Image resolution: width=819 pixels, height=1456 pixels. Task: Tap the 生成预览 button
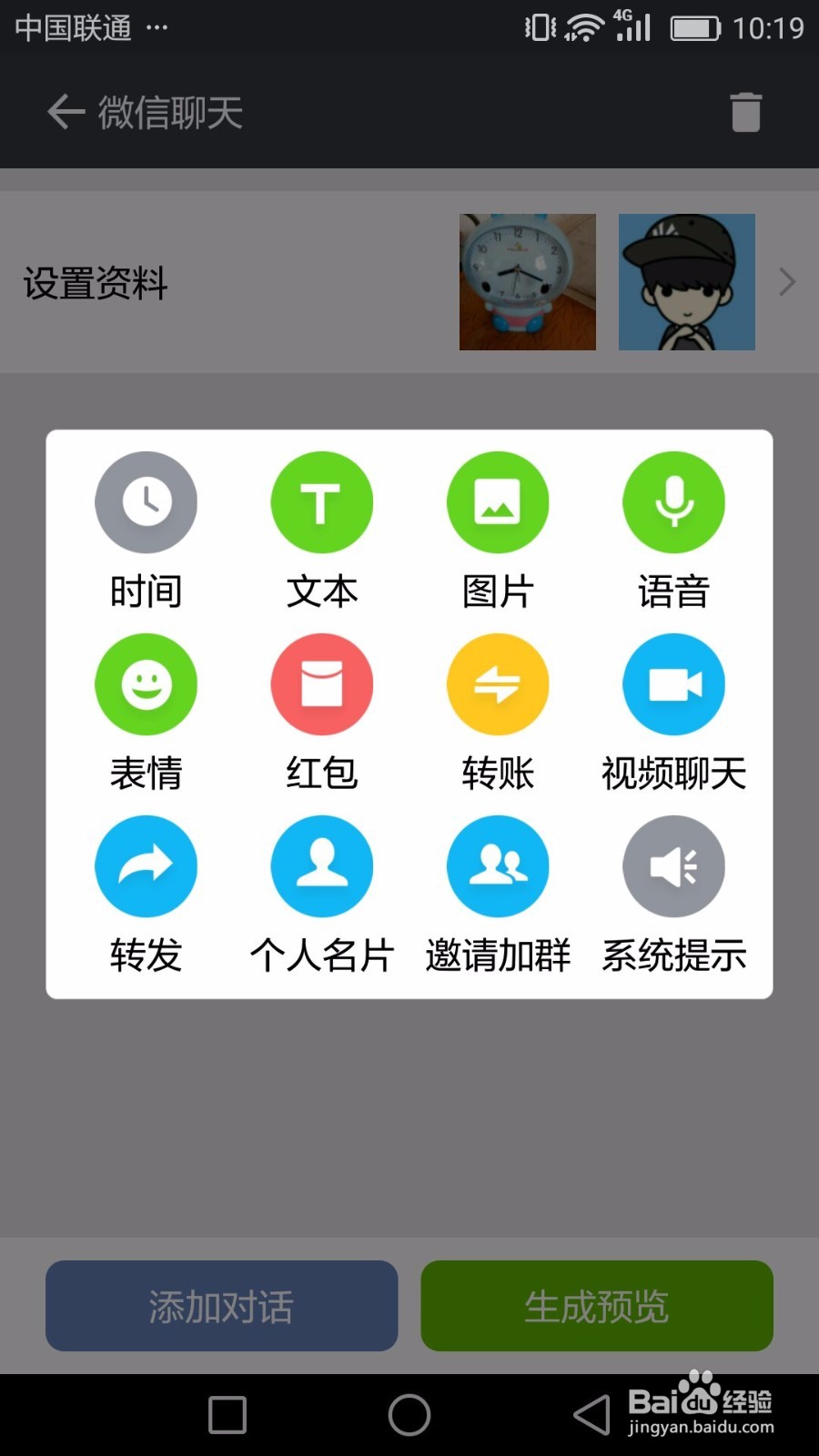coord(597,1307)
